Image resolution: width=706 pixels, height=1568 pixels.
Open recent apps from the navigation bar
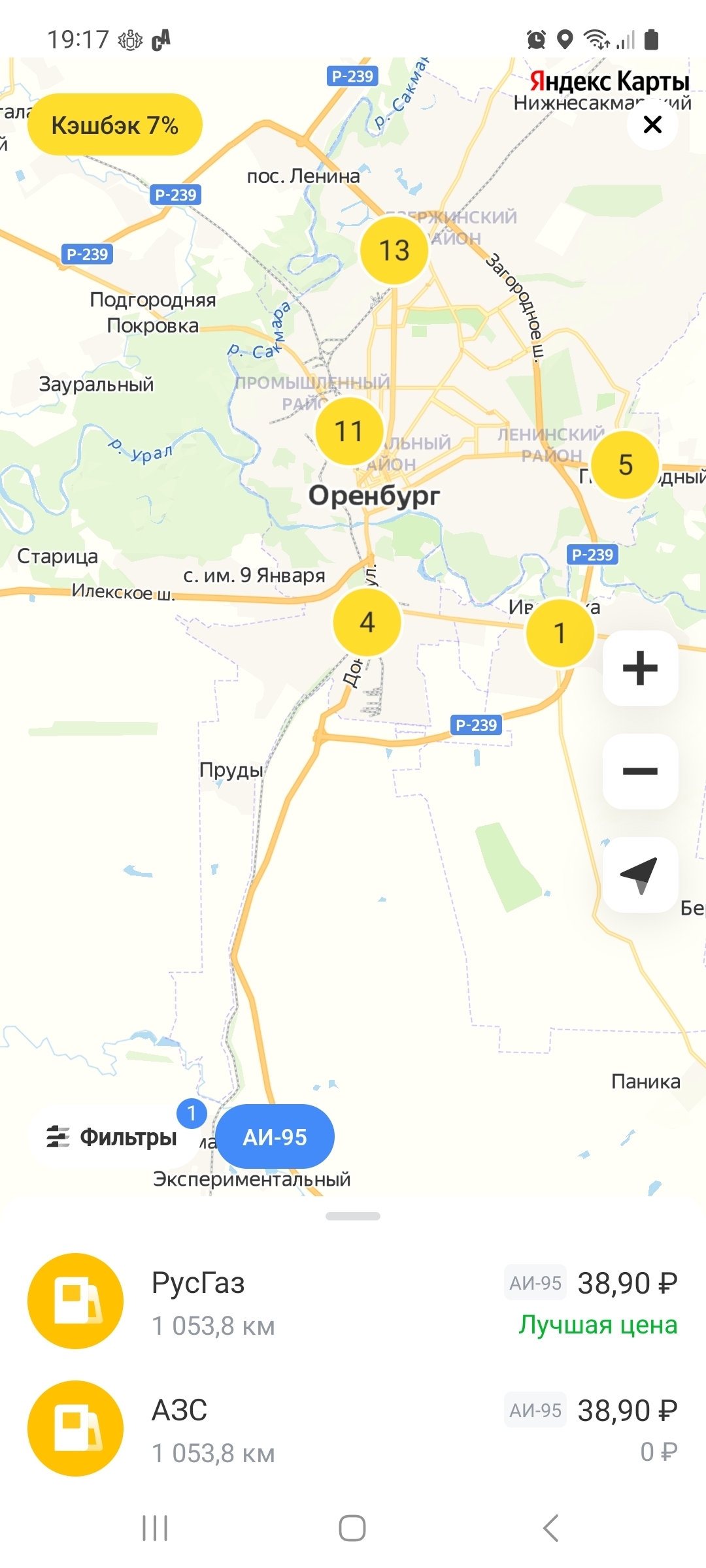(156, 1527)
